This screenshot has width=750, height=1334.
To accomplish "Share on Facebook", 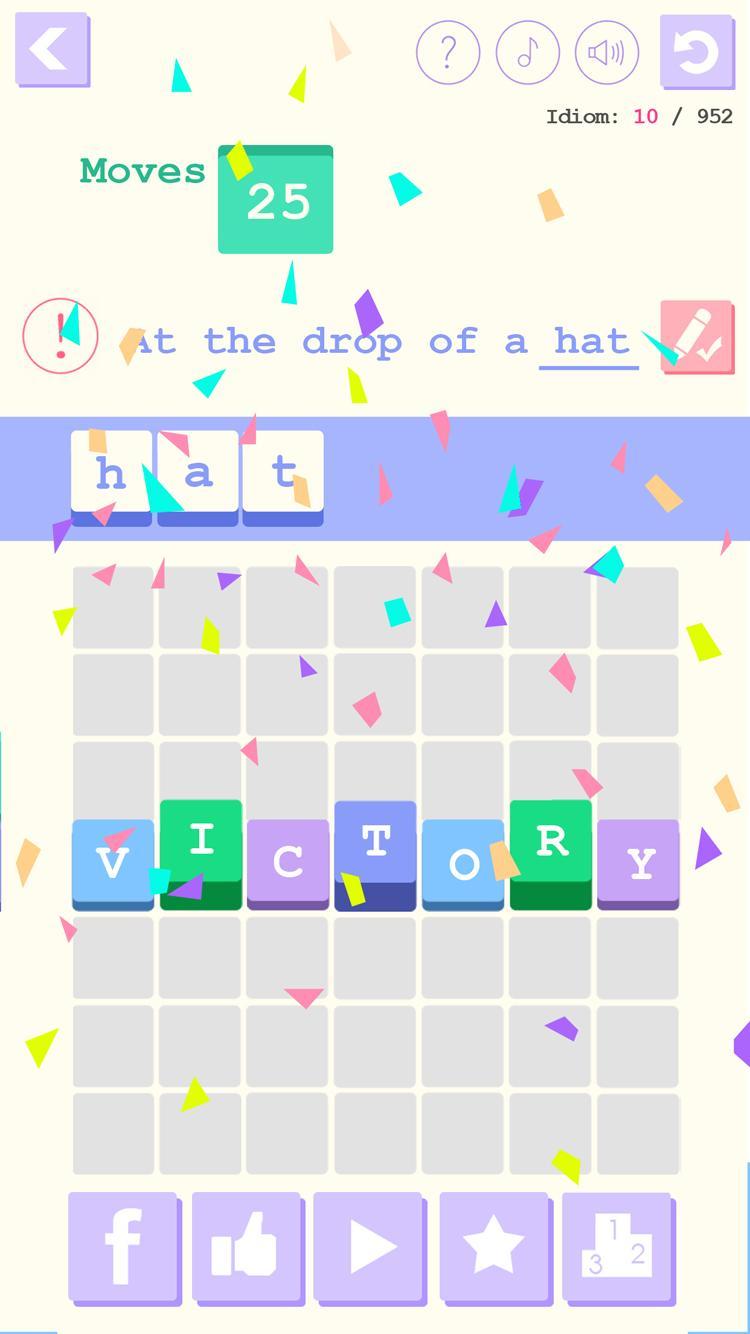I will click(123, 1246).
